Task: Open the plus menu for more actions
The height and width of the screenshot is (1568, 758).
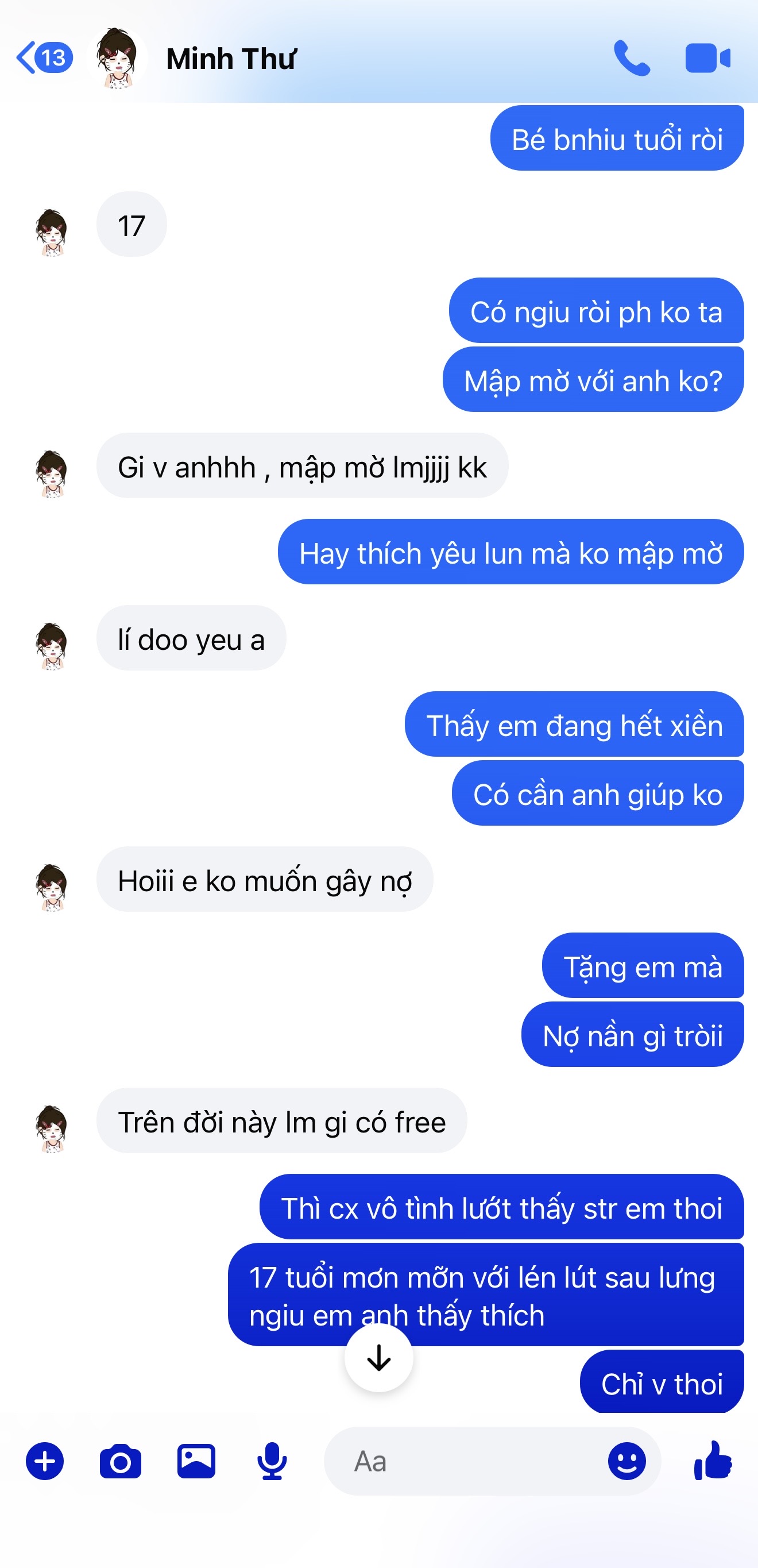Action: 44,1461
